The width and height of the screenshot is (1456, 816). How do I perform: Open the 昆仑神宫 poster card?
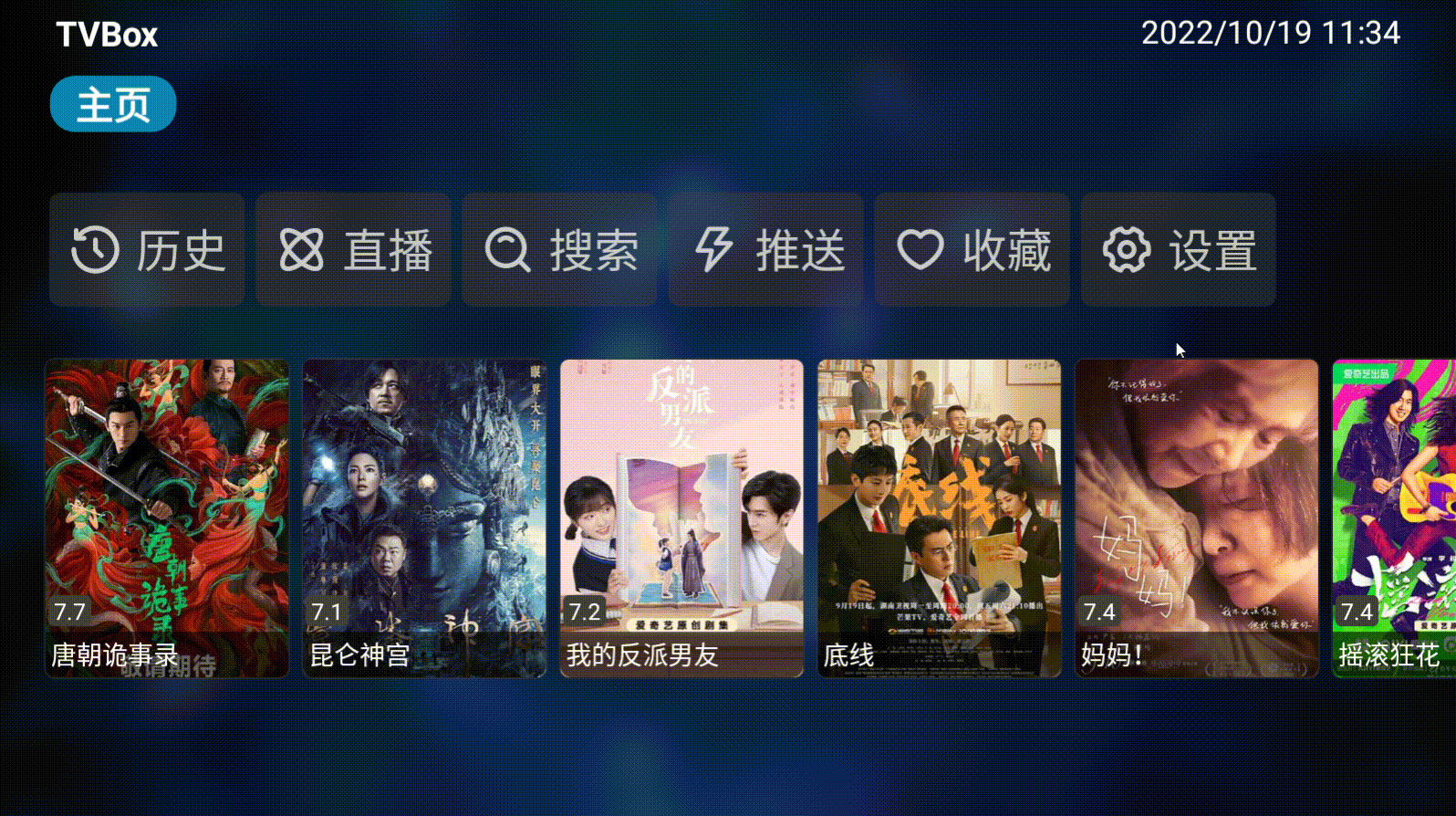point(424,518)
